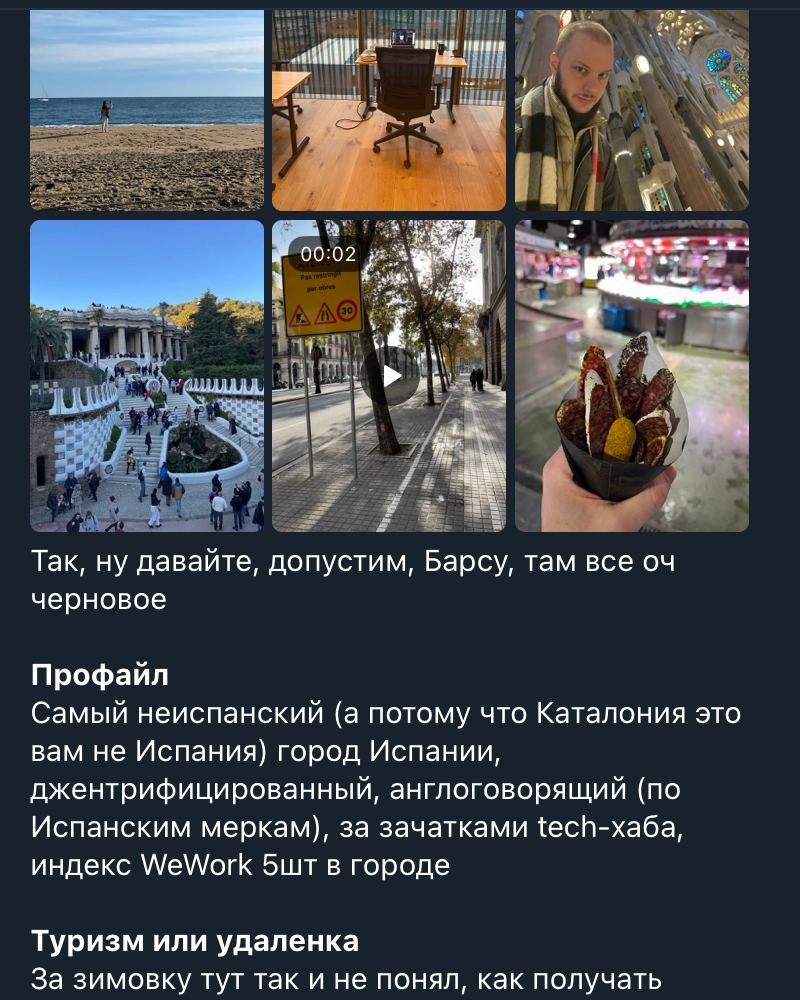Open the Park Güell staircase photo
Image resolution: width=800 pixels, height=1000 pixels.
pos(147,376)
